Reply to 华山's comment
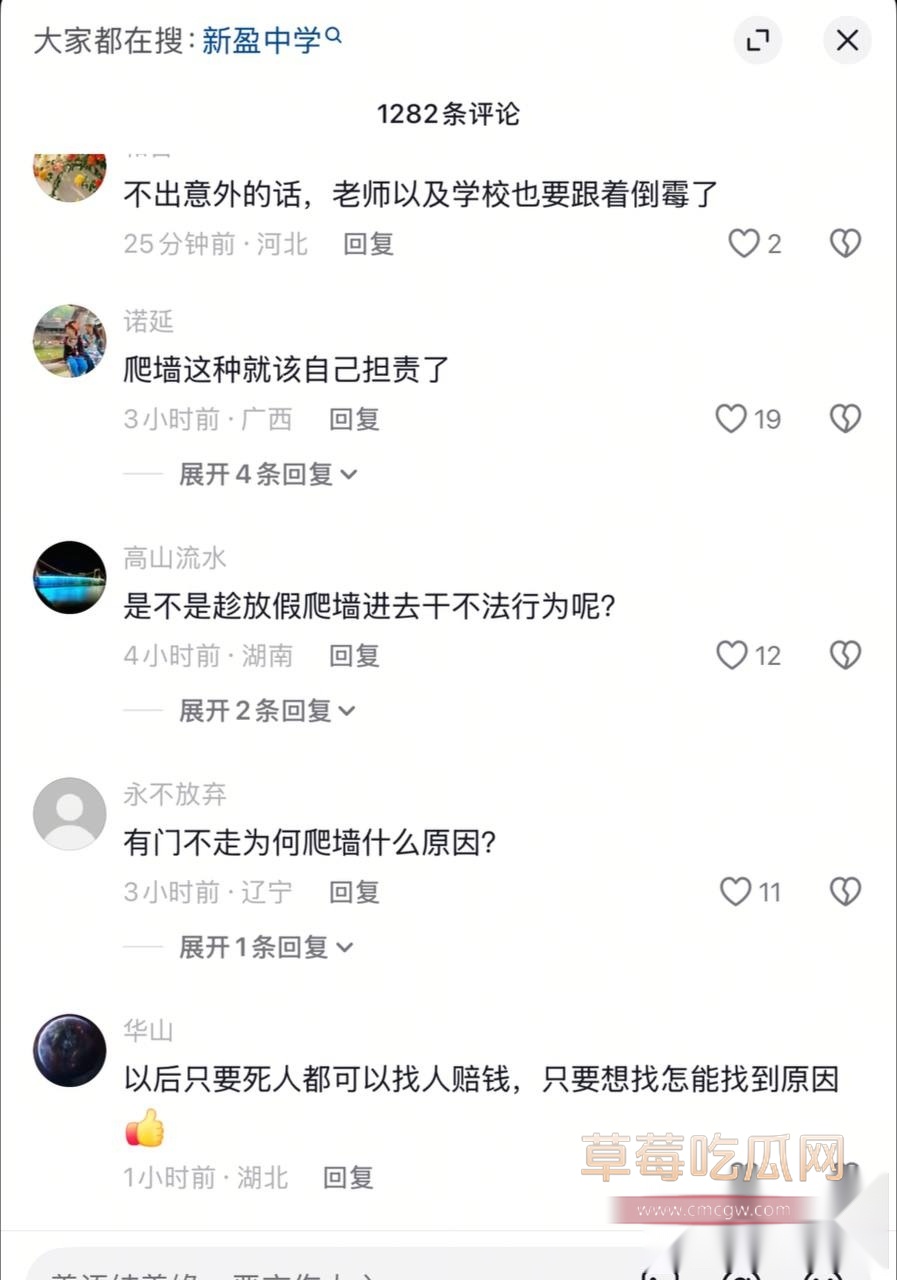The width and height of the screenshot is (897, 1280). [x=348, y=1177]
